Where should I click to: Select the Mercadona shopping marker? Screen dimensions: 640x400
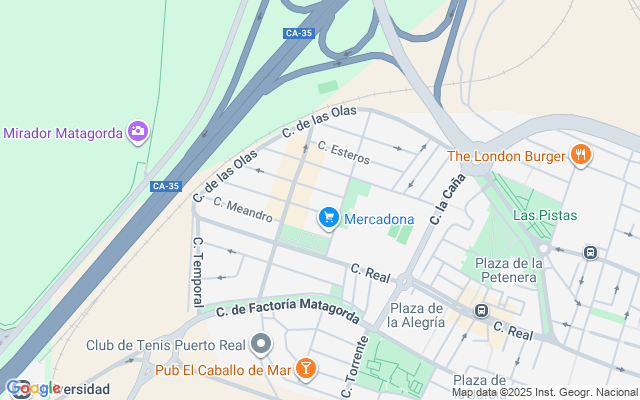coord(328,218)
